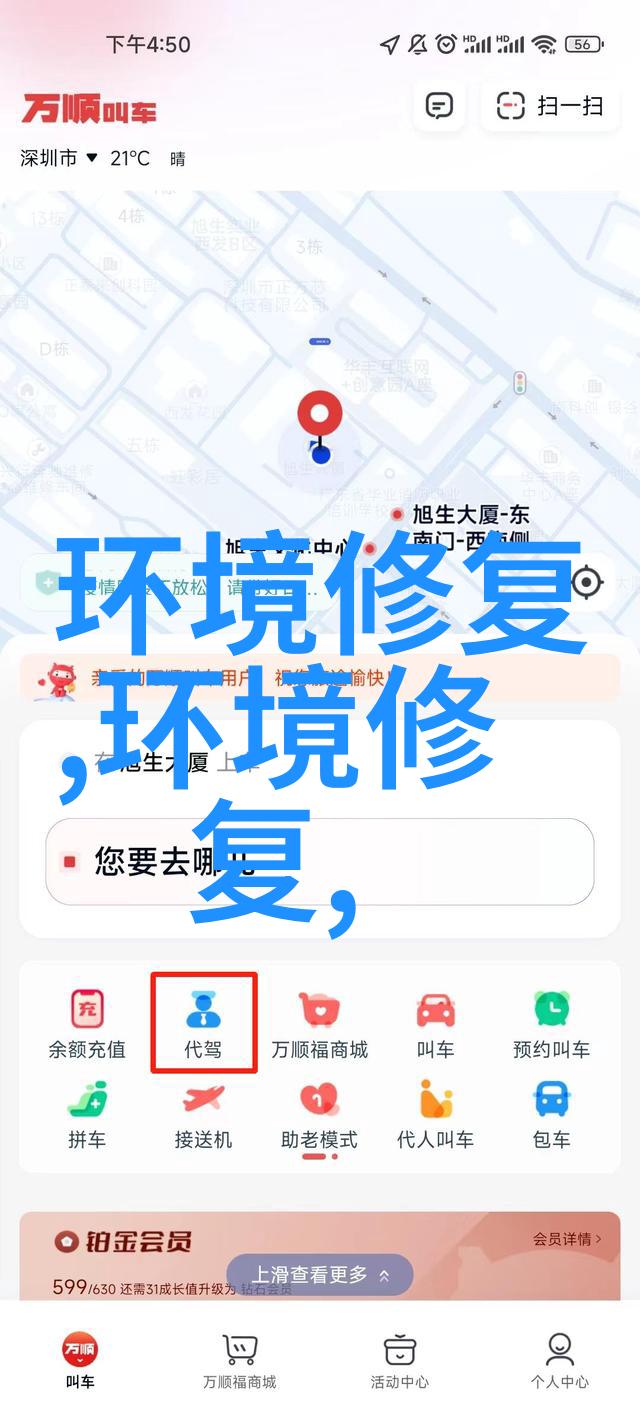This screenshot has height=1422, width=640.
Task: Recenter the map on my location
Action: pos(586,581)
